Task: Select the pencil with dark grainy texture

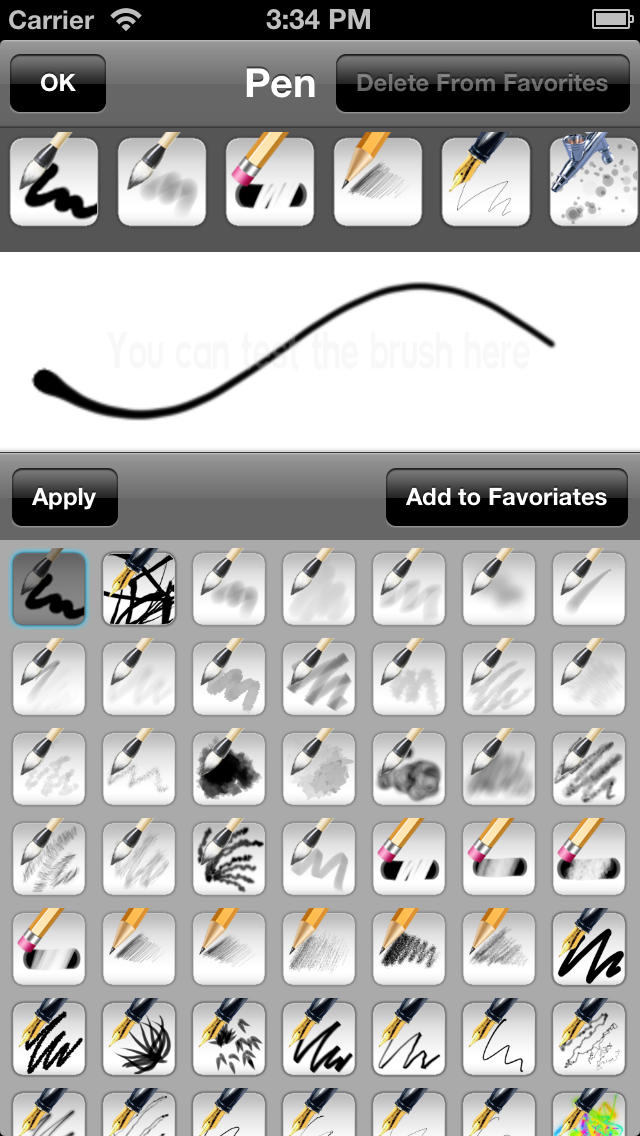Action: 409,948
